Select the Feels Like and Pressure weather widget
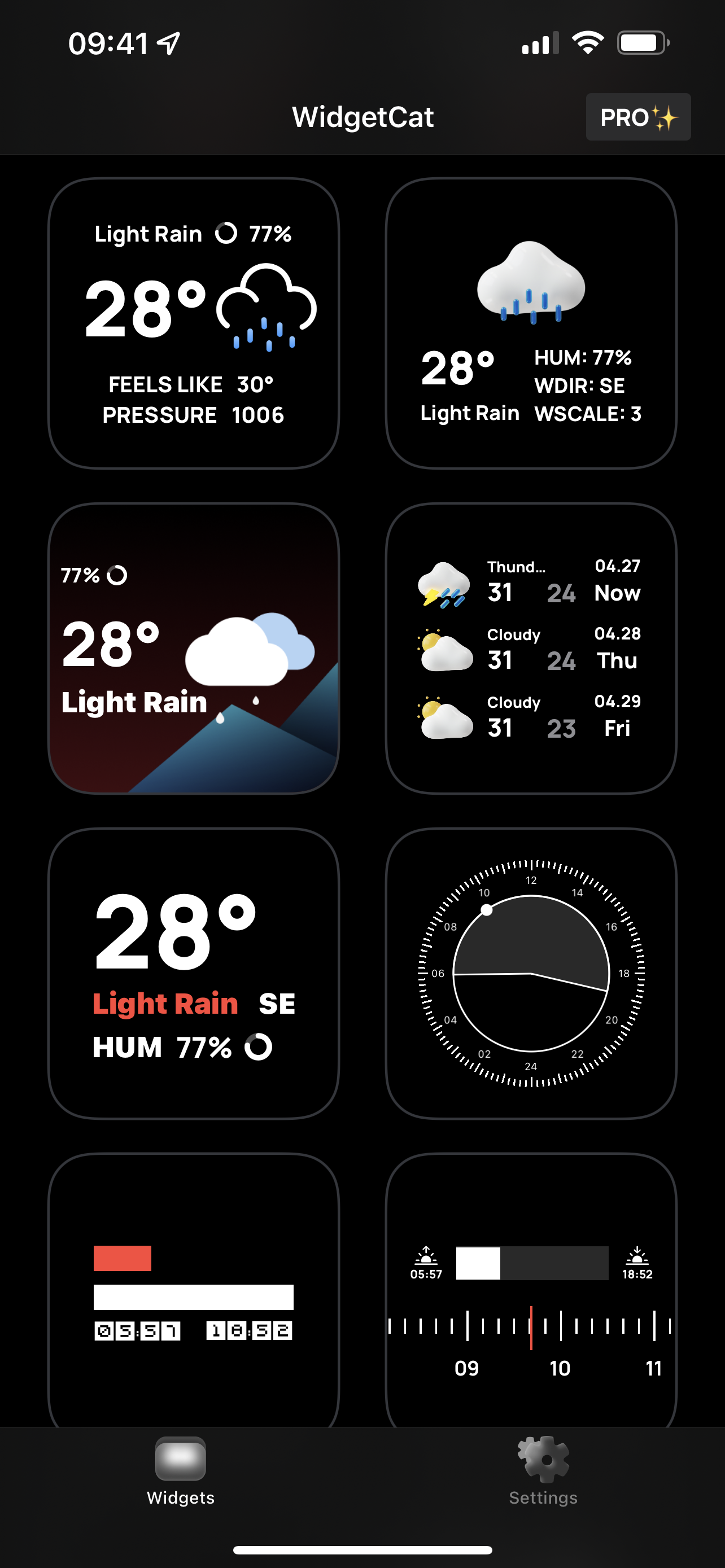Image resolution: width=725 pixels, height=1568 pixels. 194,323
